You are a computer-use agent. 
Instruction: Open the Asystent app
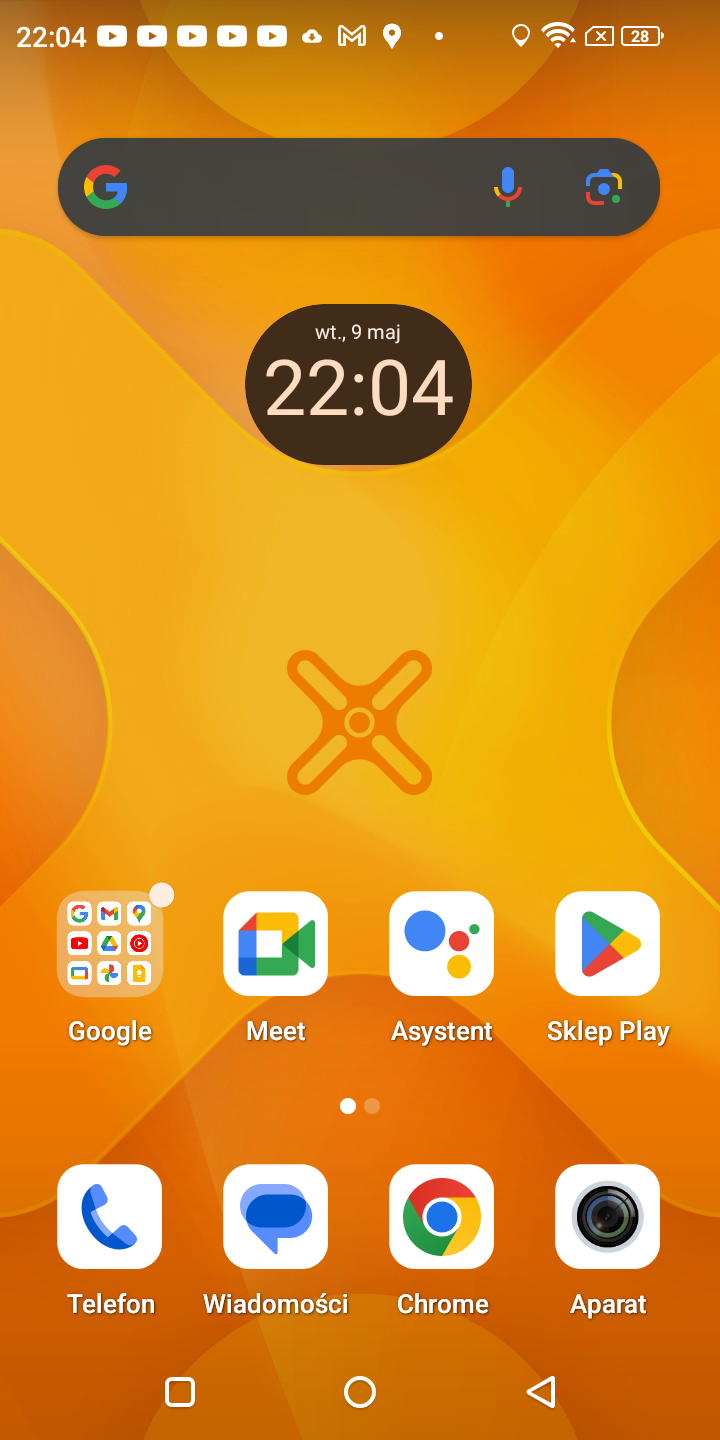[442, 944]
